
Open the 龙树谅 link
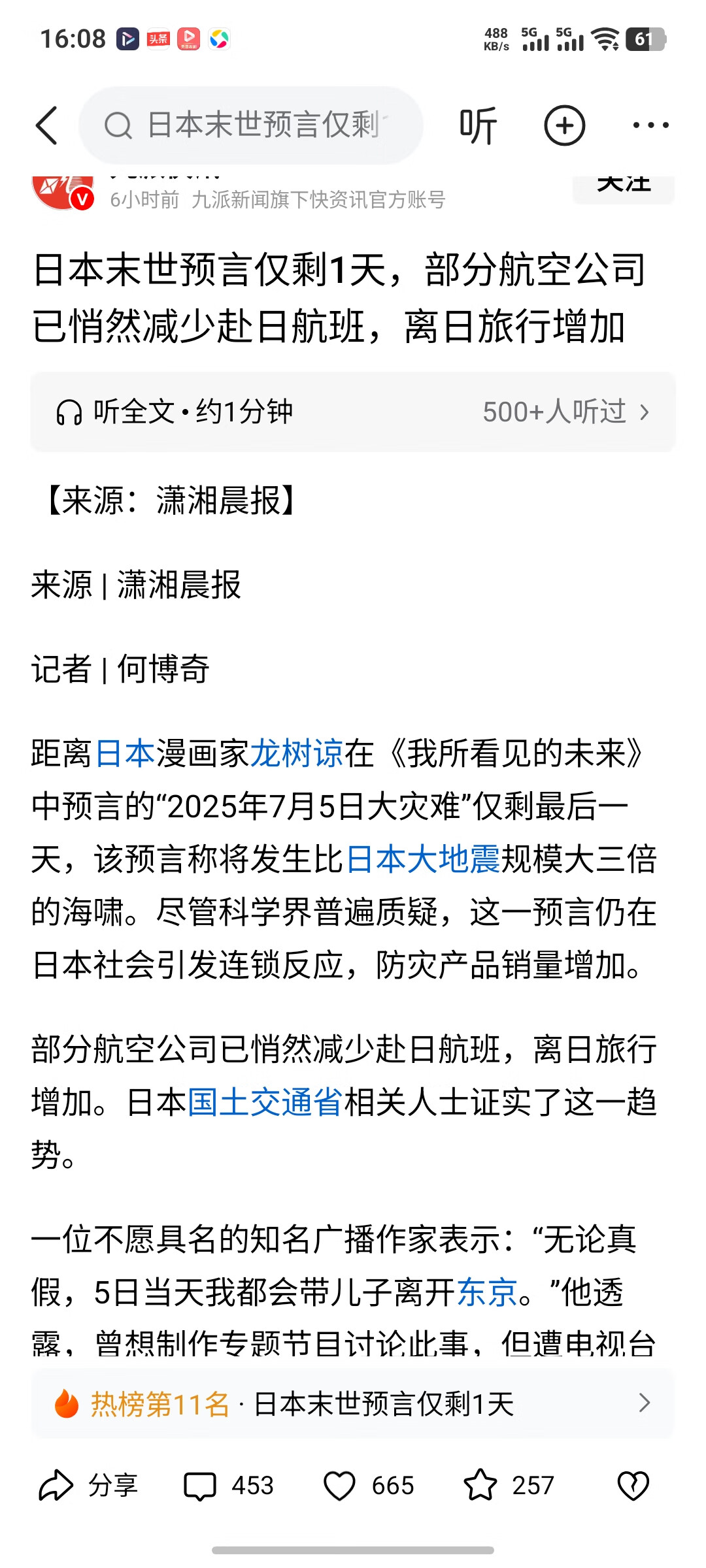click(297, 753)
